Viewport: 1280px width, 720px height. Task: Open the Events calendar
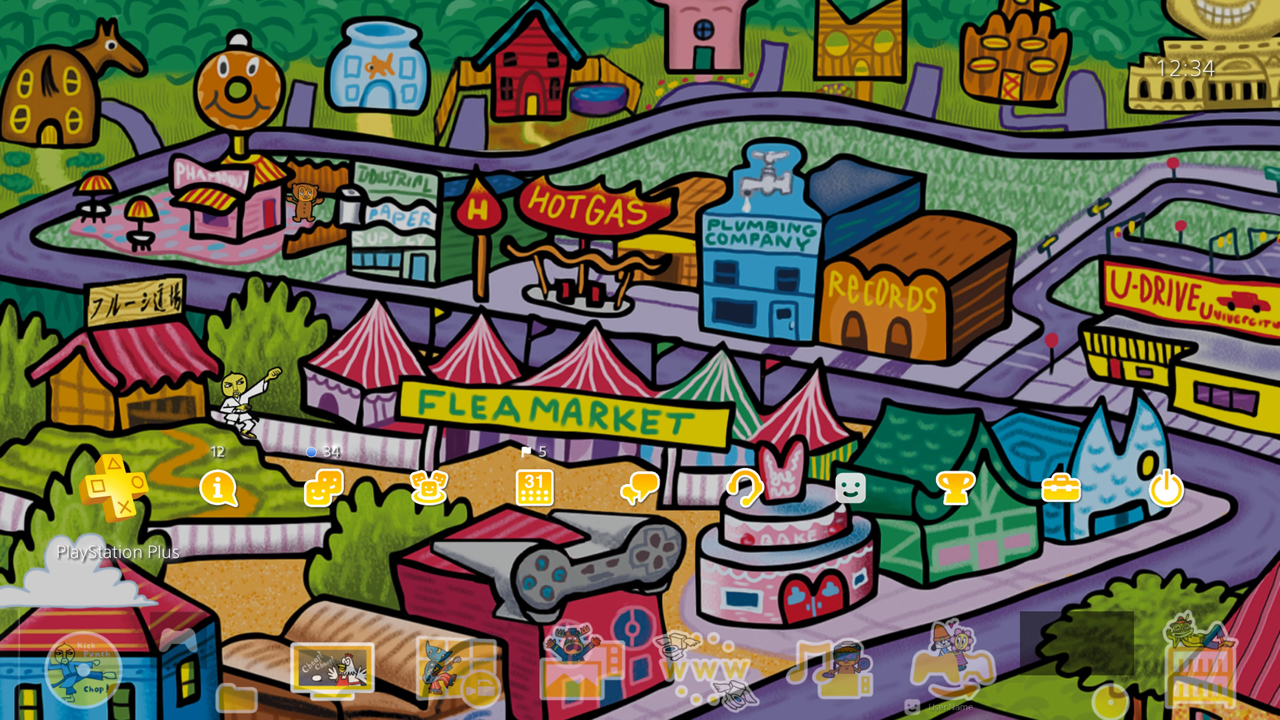(534, 488)
